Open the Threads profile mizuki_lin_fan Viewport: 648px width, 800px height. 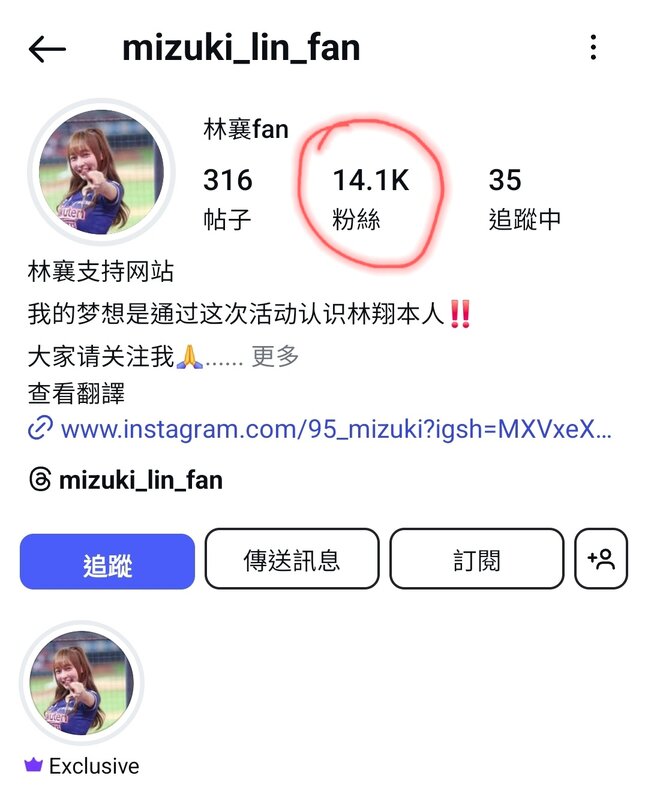click(140, 480)
